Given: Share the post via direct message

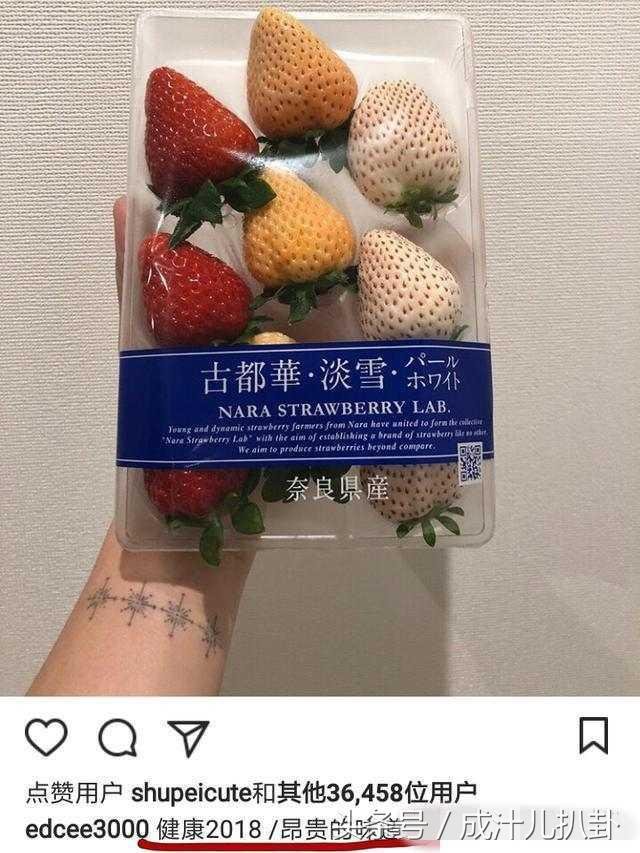Looking at the screenshot, I should click(187, 737).
